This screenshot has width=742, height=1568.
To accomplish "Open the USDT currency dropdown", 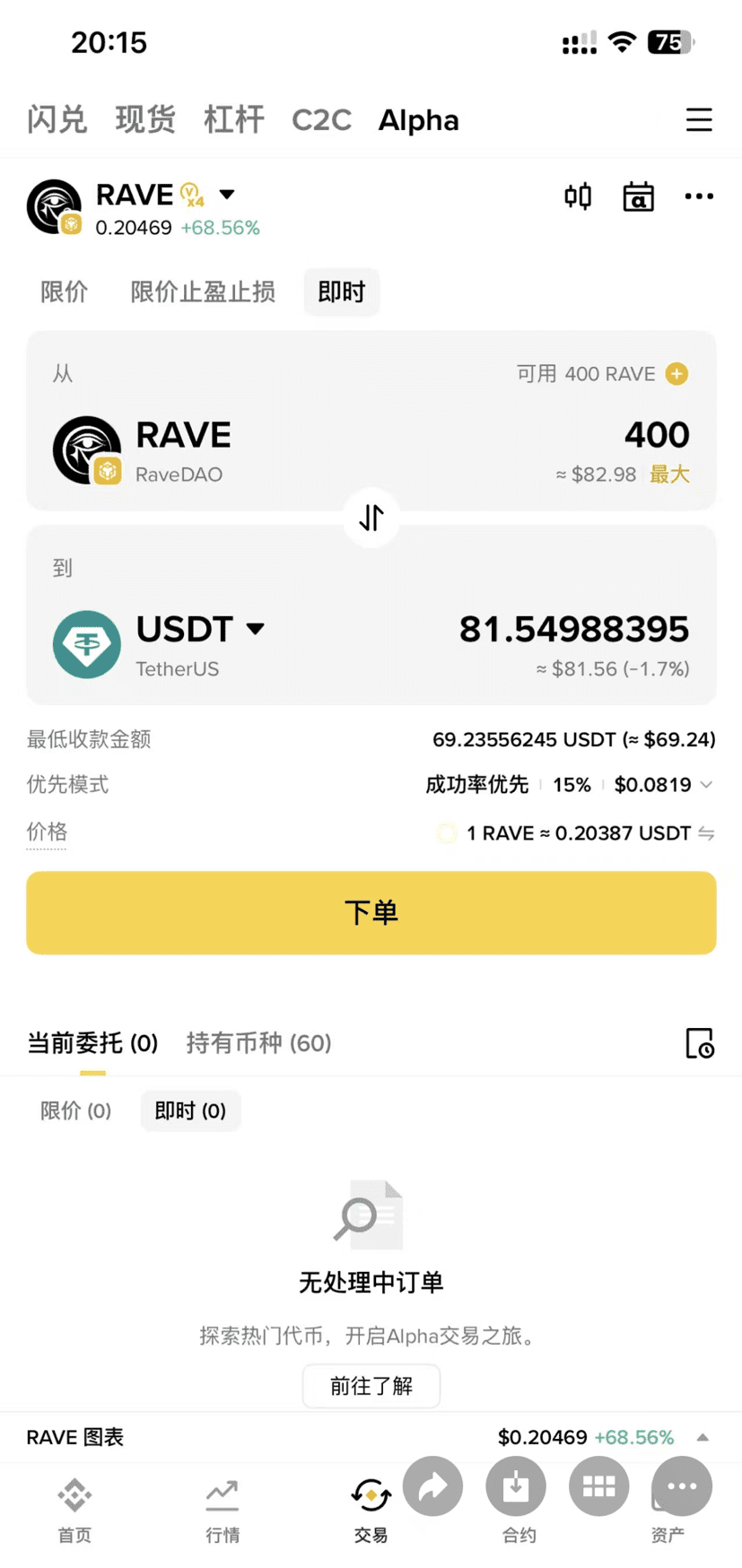I will click(255, 629).
